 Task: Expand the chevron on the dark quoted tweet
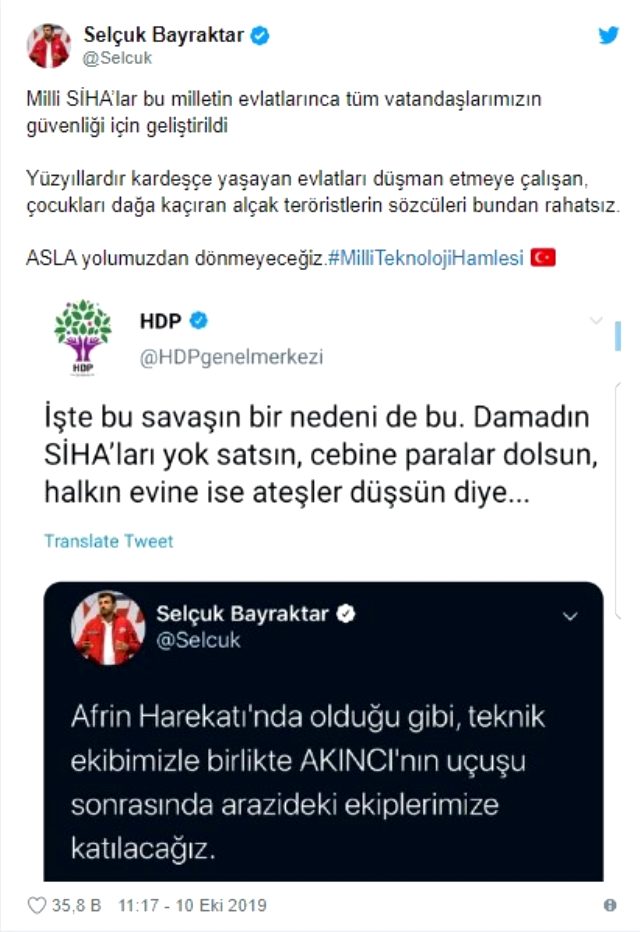(570, 616)
